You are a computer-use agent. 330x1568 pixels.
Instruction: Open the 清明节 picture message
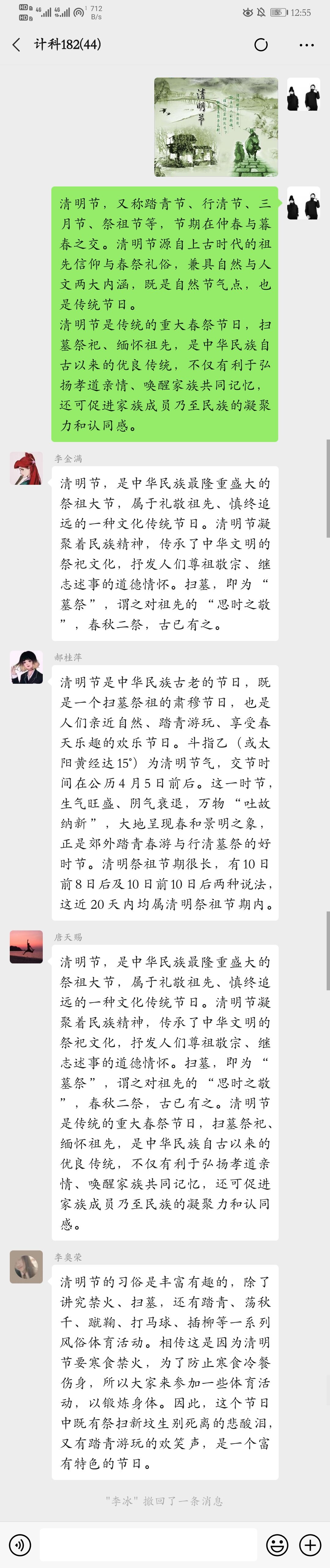[216, 127]
